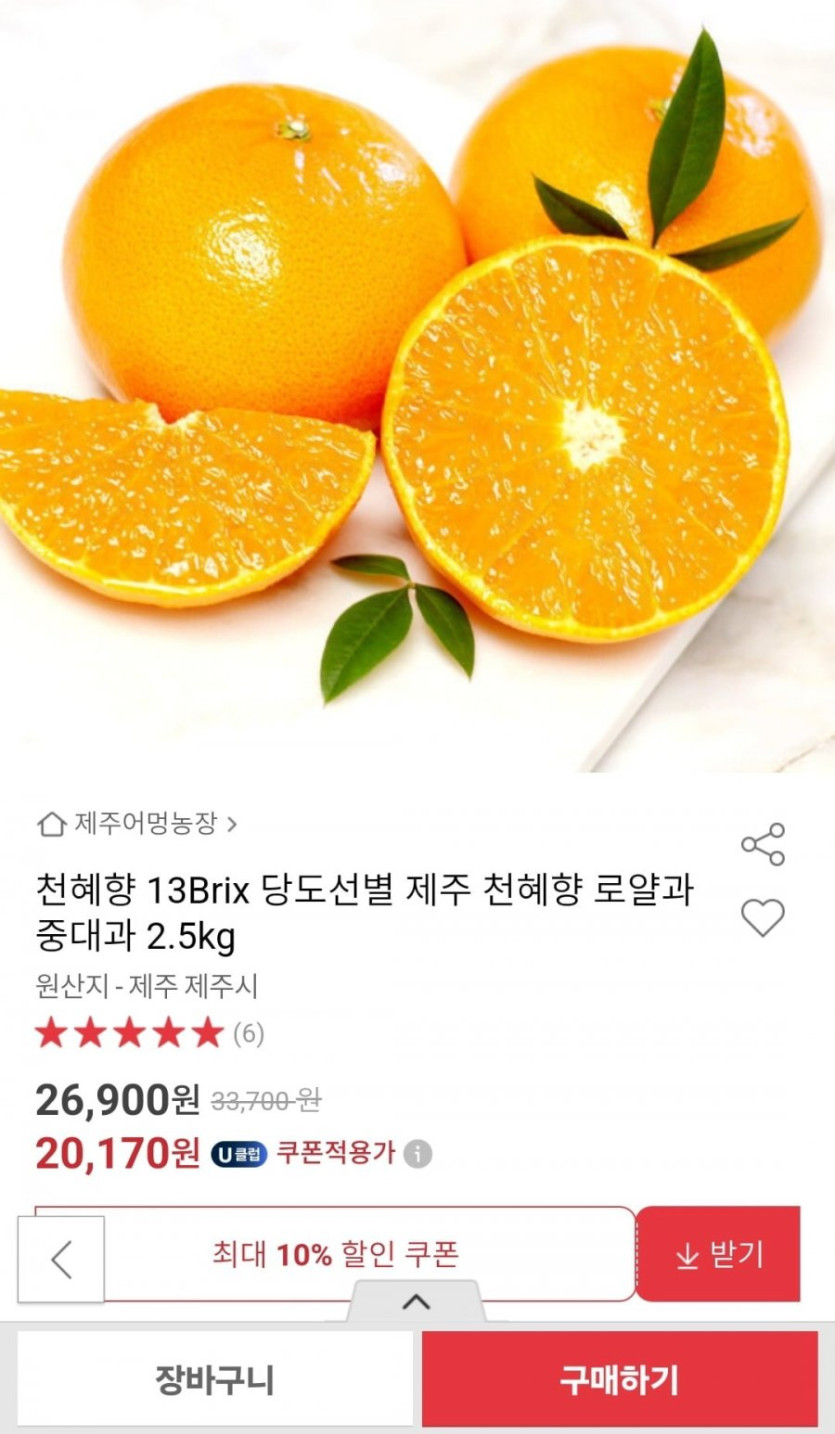835x1434 pixels.
Task: Go back with the left arrow button
Action: pyautogui.click(x=61, y=1259)
